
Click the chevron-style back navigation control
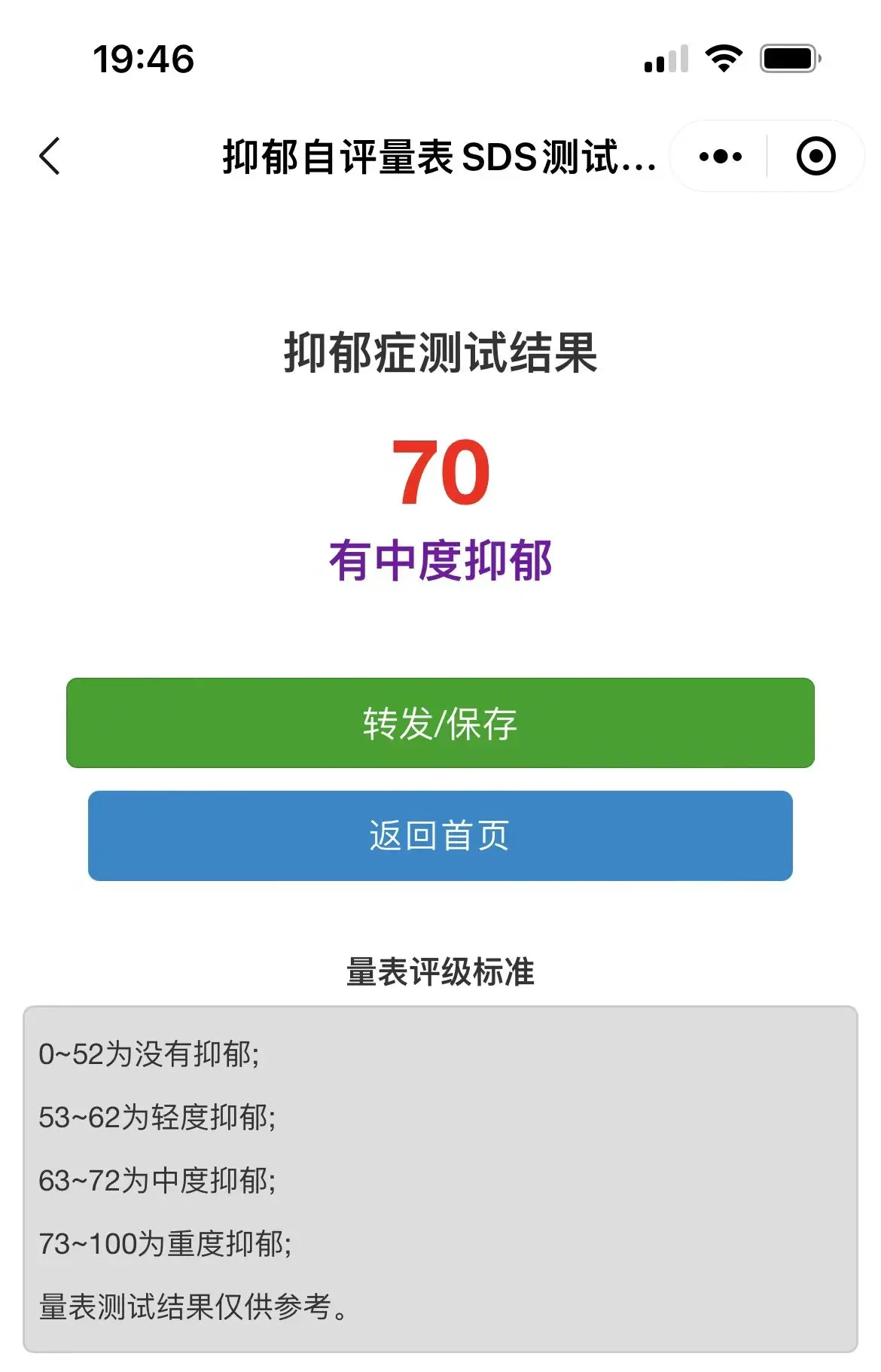coord(50,156)
